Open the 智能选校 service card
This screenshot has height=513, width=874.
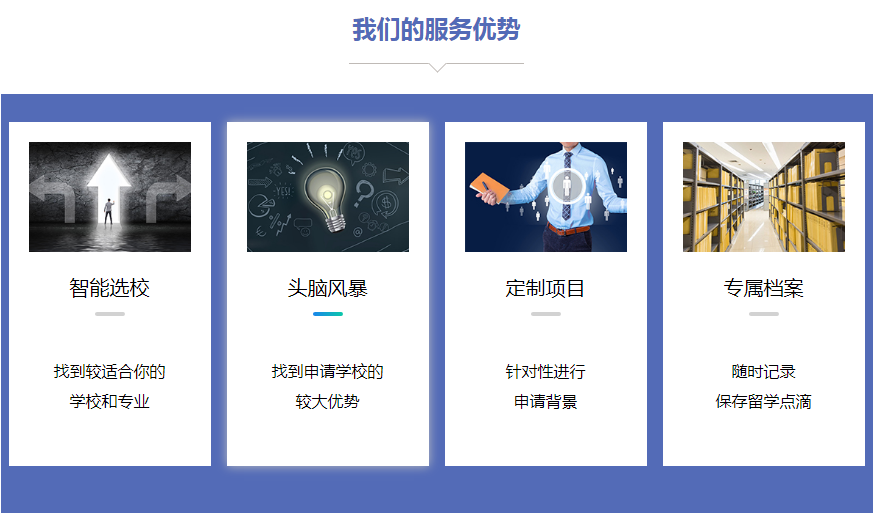point(110,289)
